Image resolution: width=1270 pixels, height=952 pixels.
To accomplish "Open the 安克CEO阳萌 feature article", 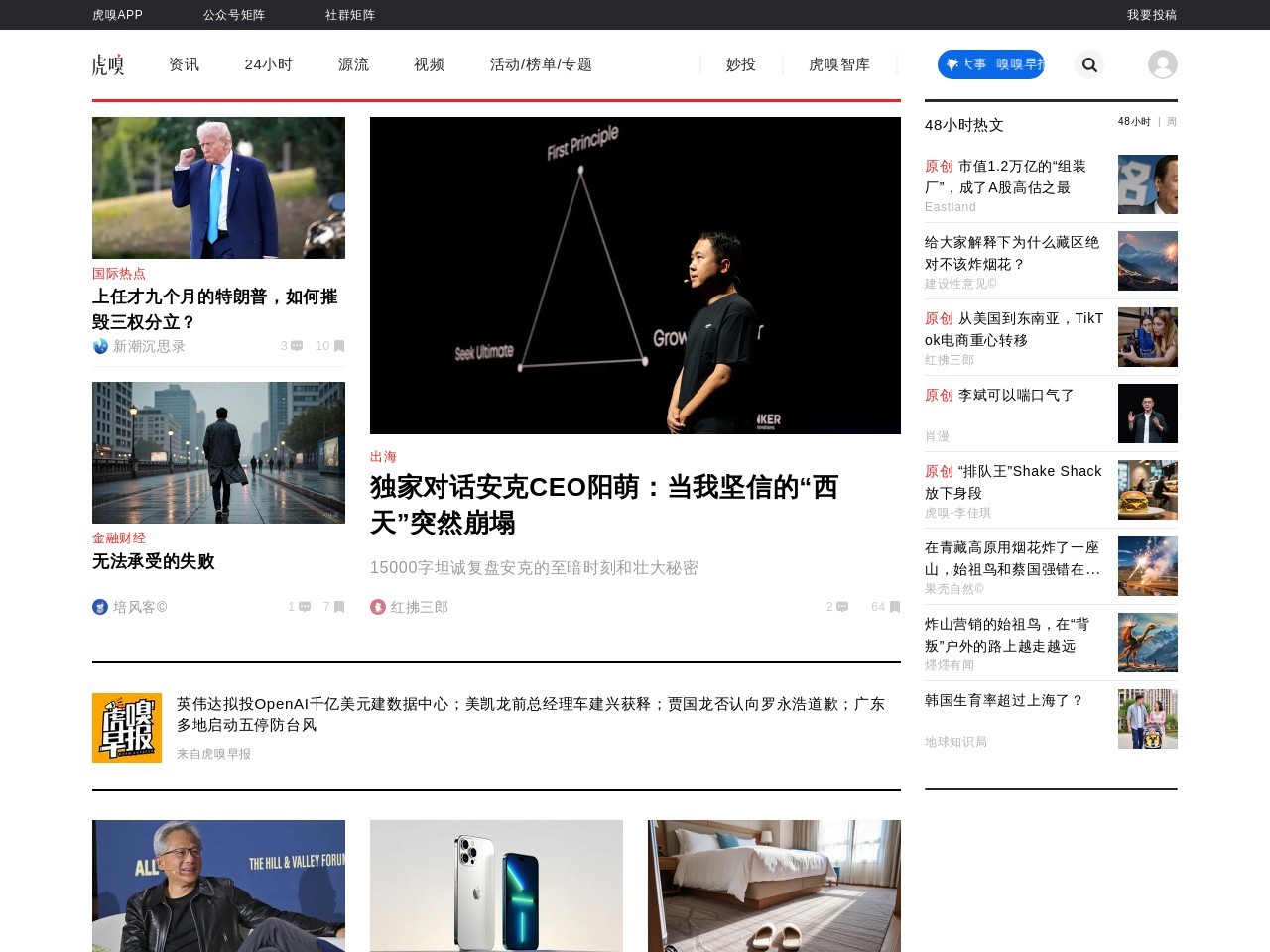I will tap(603, 504).
